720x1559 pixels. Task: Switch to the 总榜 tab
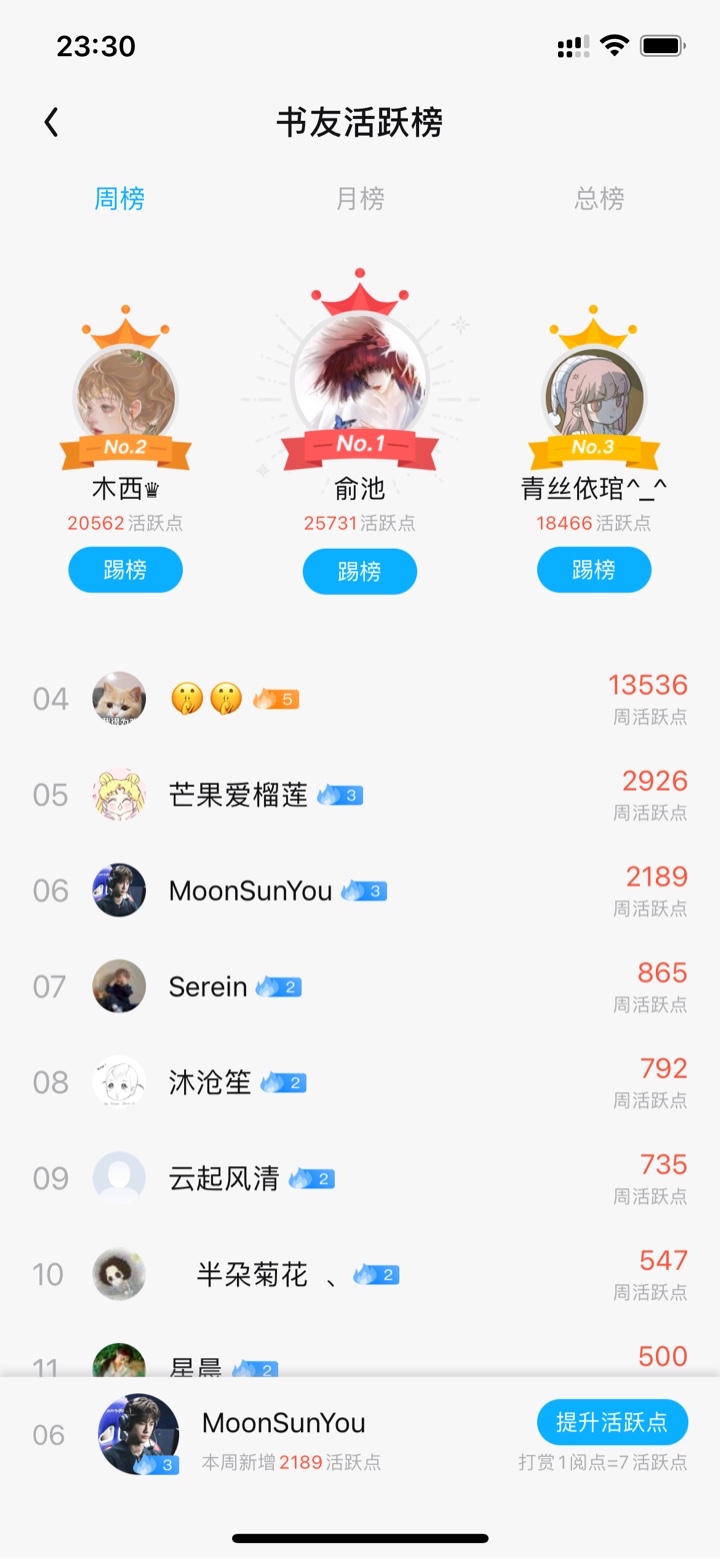[600, 198]
